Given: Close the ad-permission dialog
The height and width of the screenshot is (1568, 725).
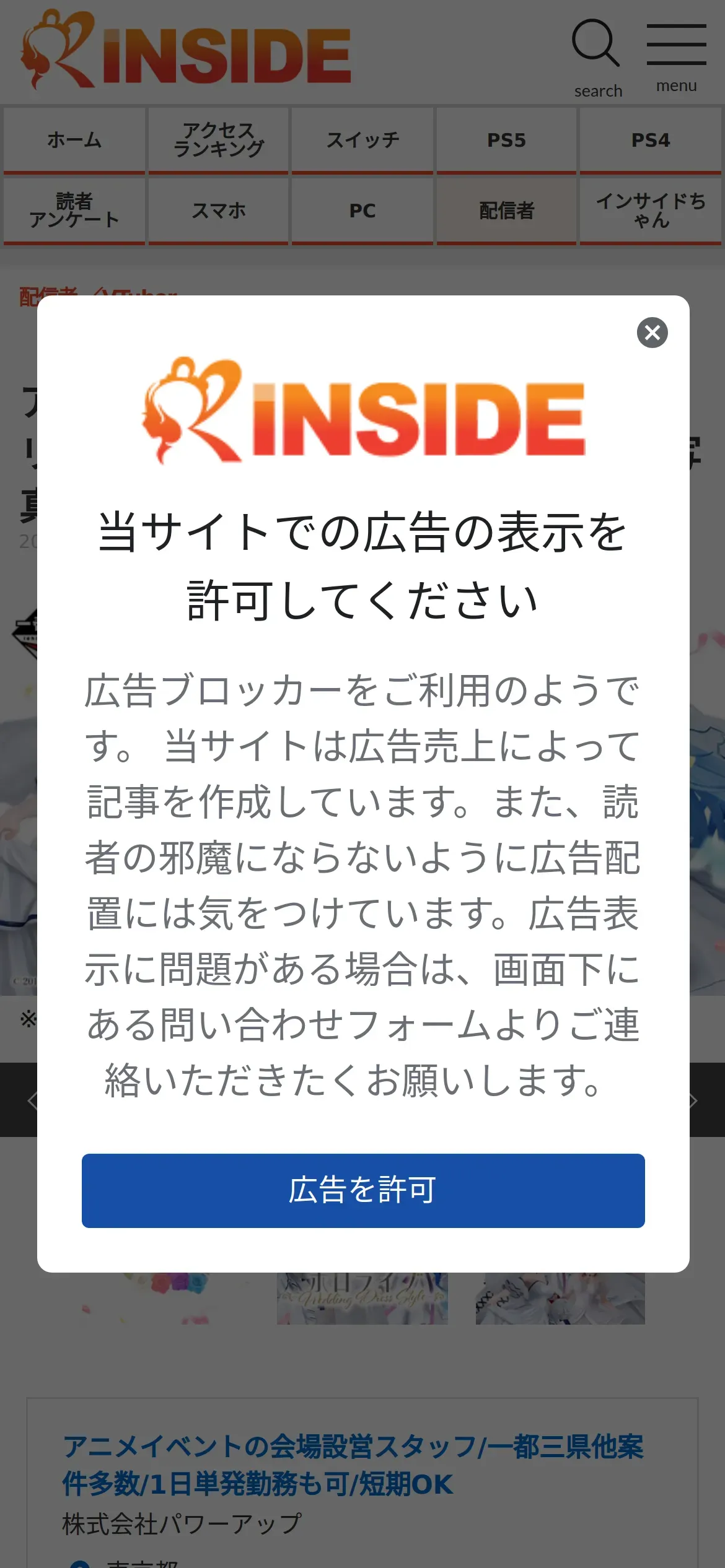Looking at the screenshot, I should [652, 333].
